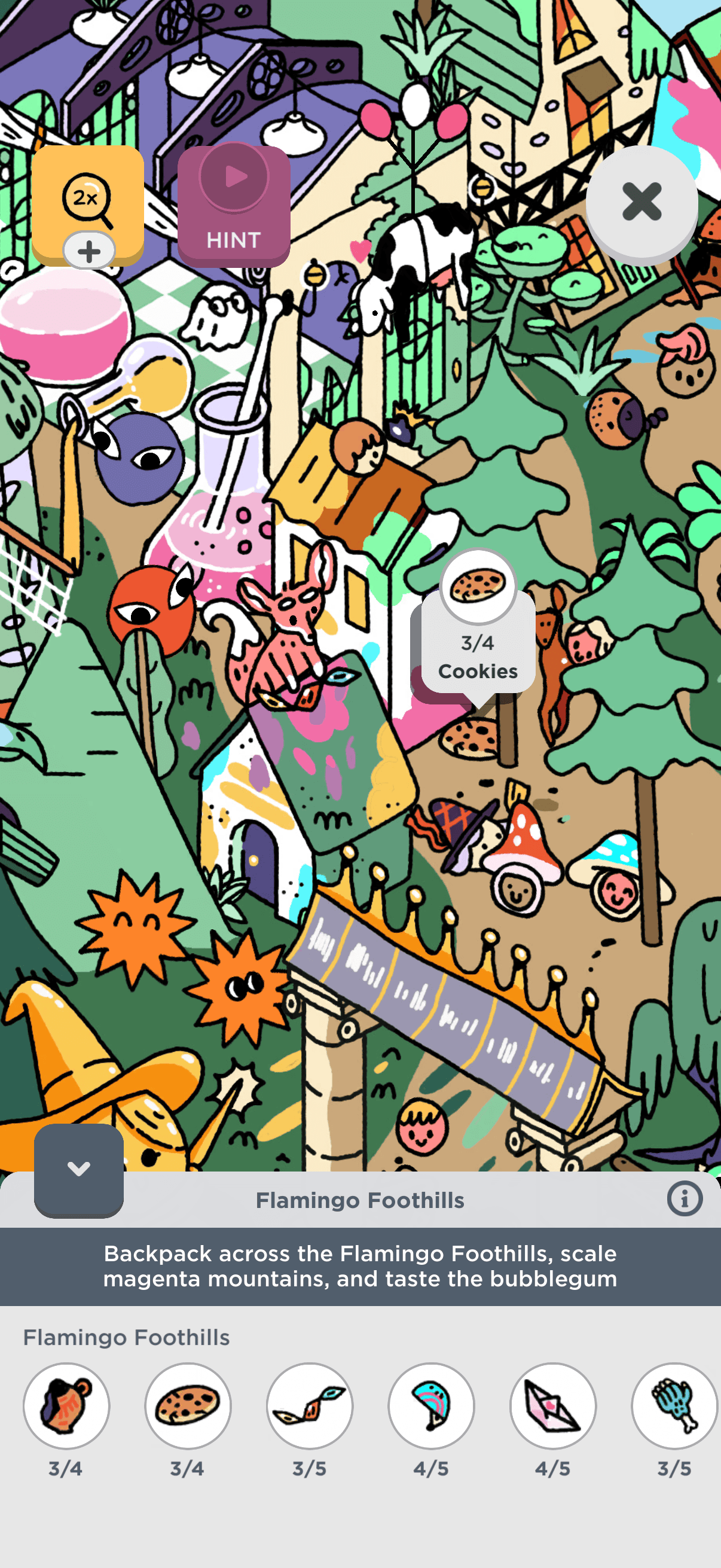
Task: Open the level info icon
Action: pyautogui.click(x=685, y=1199)
